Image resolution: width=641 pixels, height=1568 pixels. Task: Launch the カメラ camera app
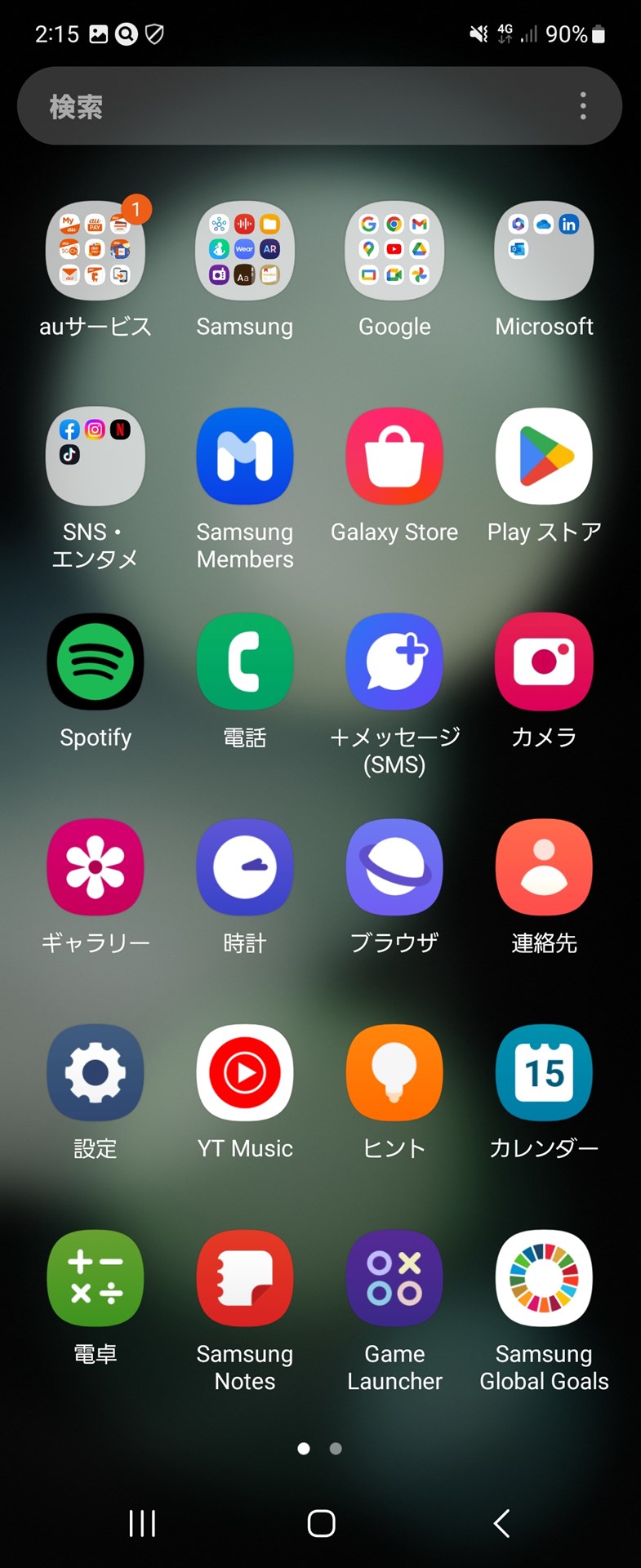[x=544, y=661]
